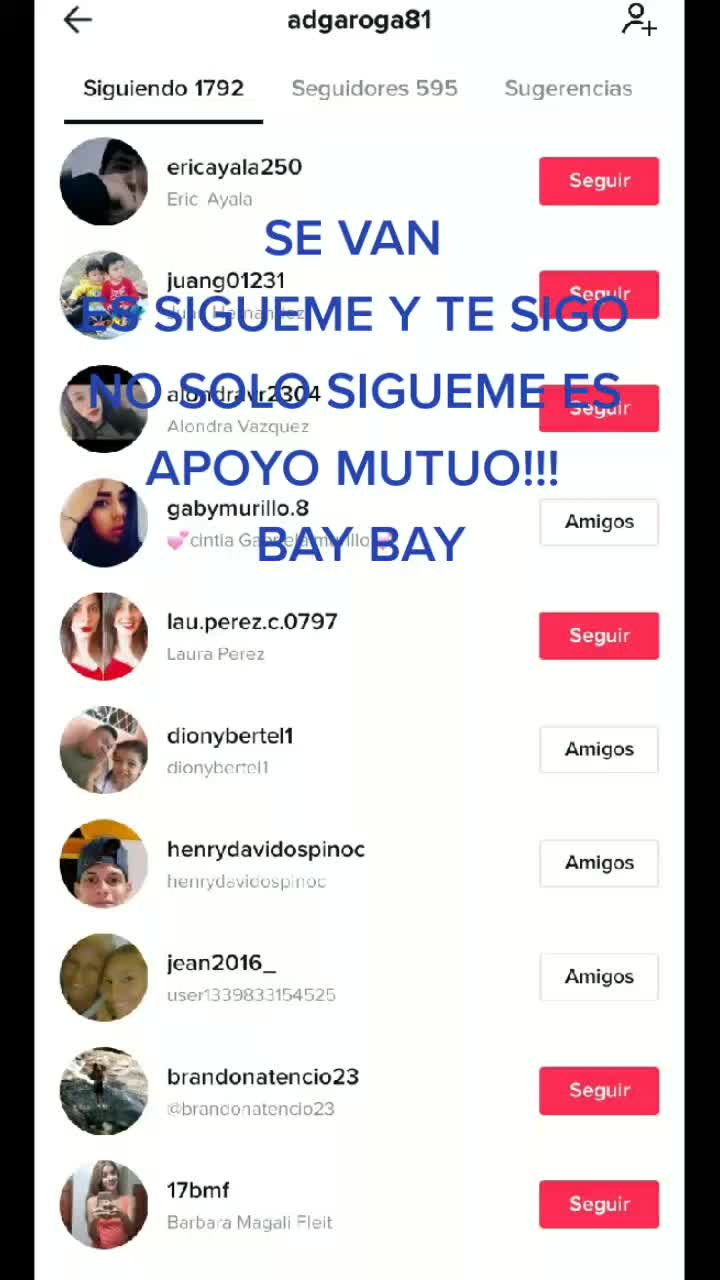
Task: Tap Amigos button for henrydavidospinoc
Action: tap(598, 863)
